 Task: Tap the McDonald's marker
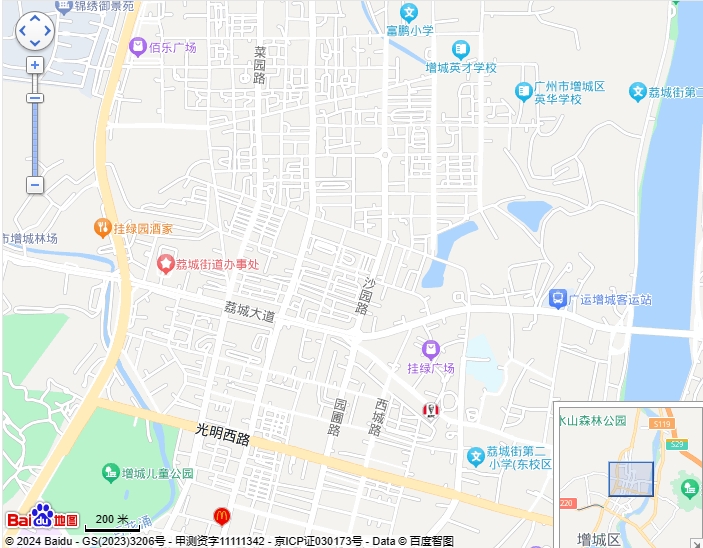(222, 516)
